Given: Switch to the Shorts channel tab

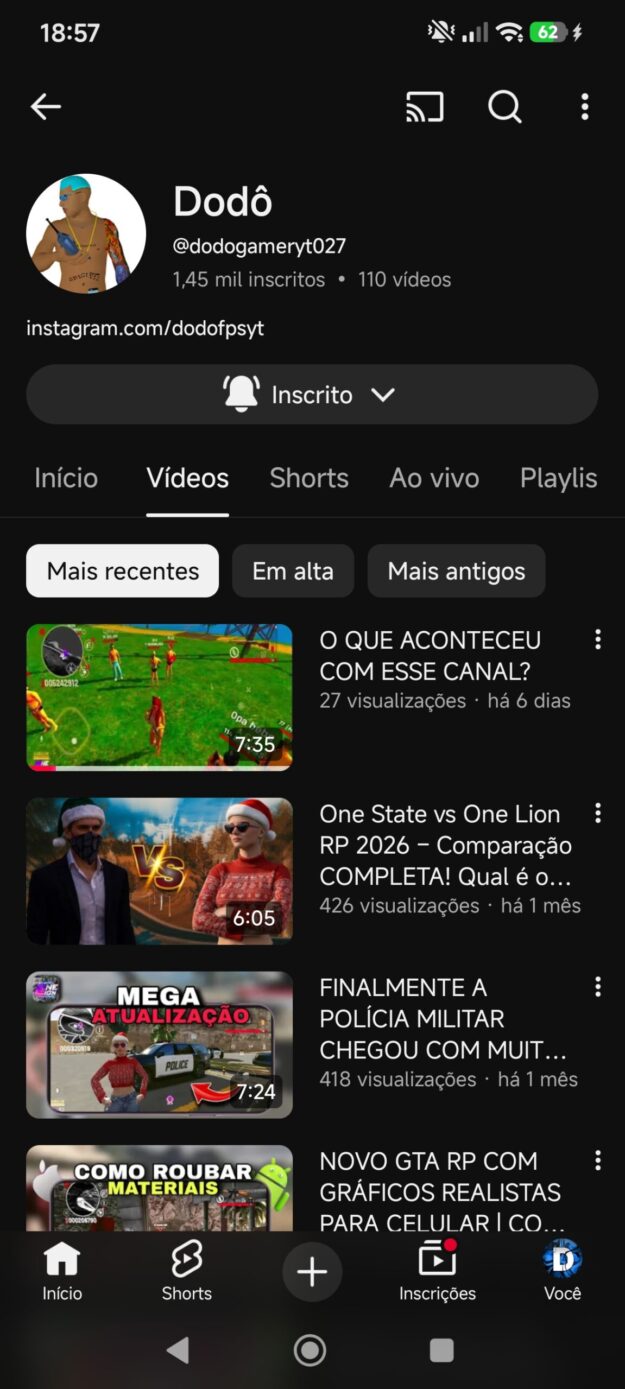Looking at the screenshot, I should (x=309, y=478).
